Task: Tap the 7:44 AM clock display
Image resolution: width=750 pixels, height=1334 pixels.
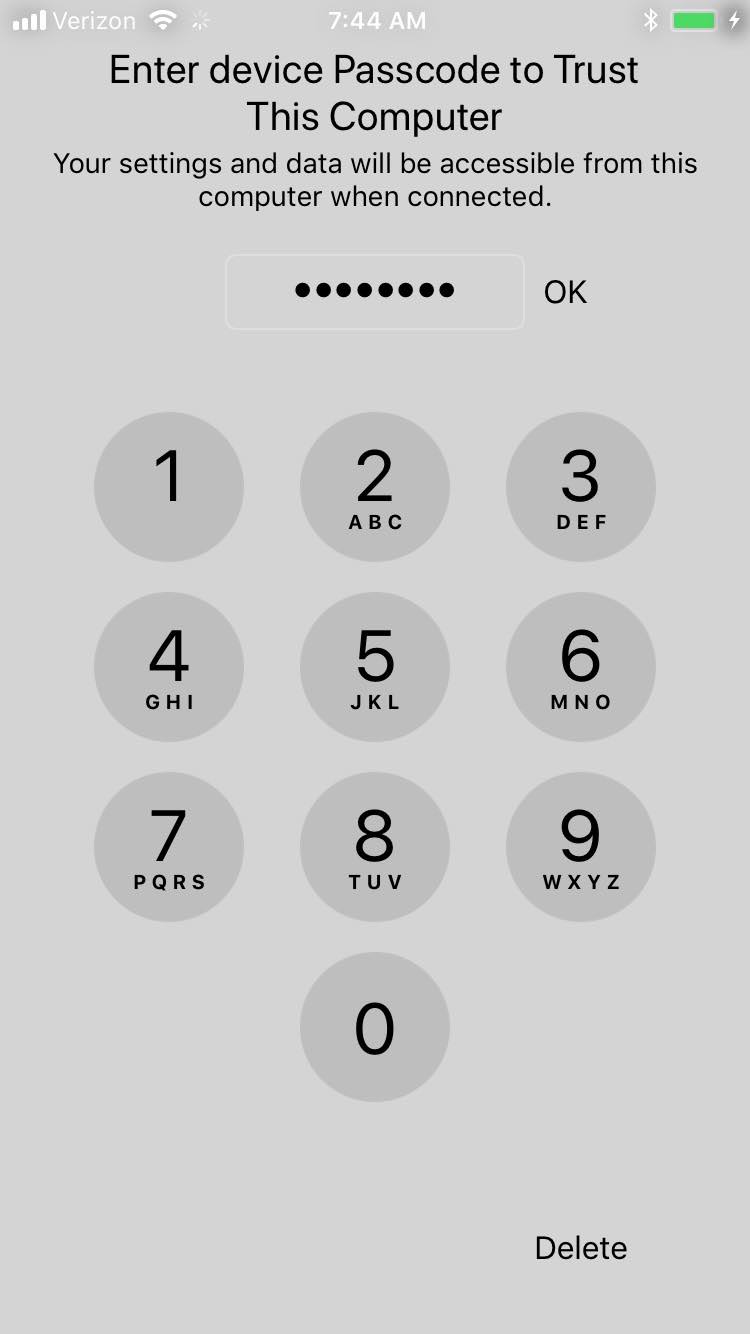Action: click(377, 19)
